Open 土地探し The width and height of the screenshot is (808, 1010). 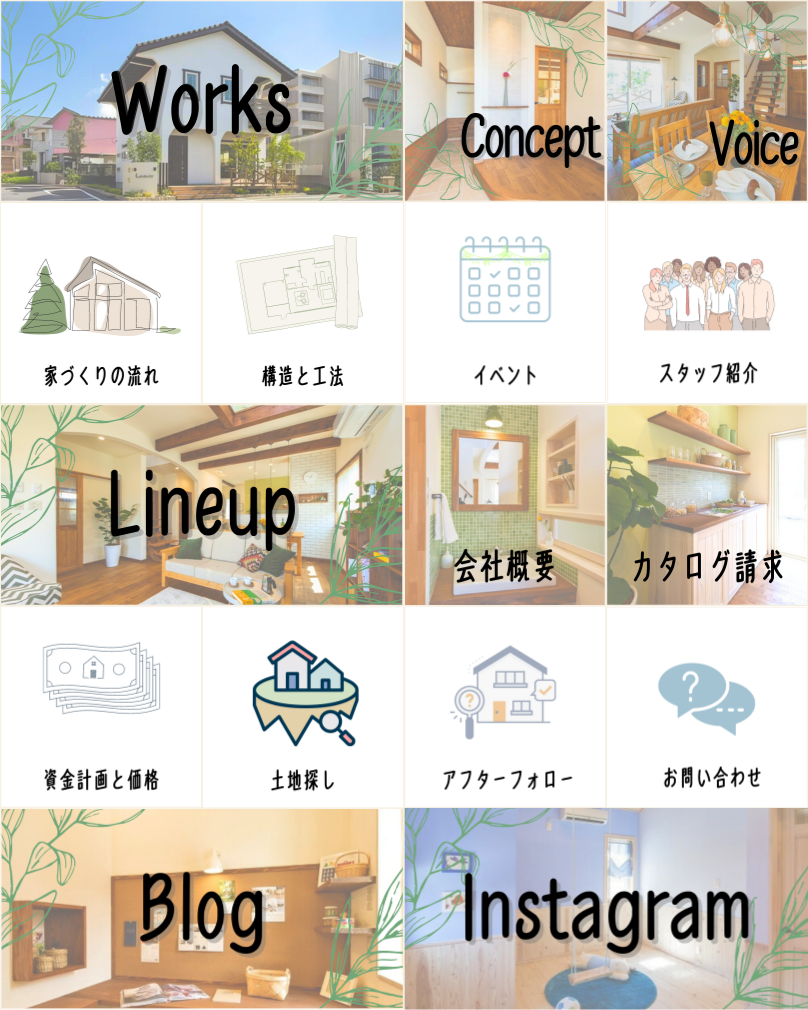(x=302, y=707)
